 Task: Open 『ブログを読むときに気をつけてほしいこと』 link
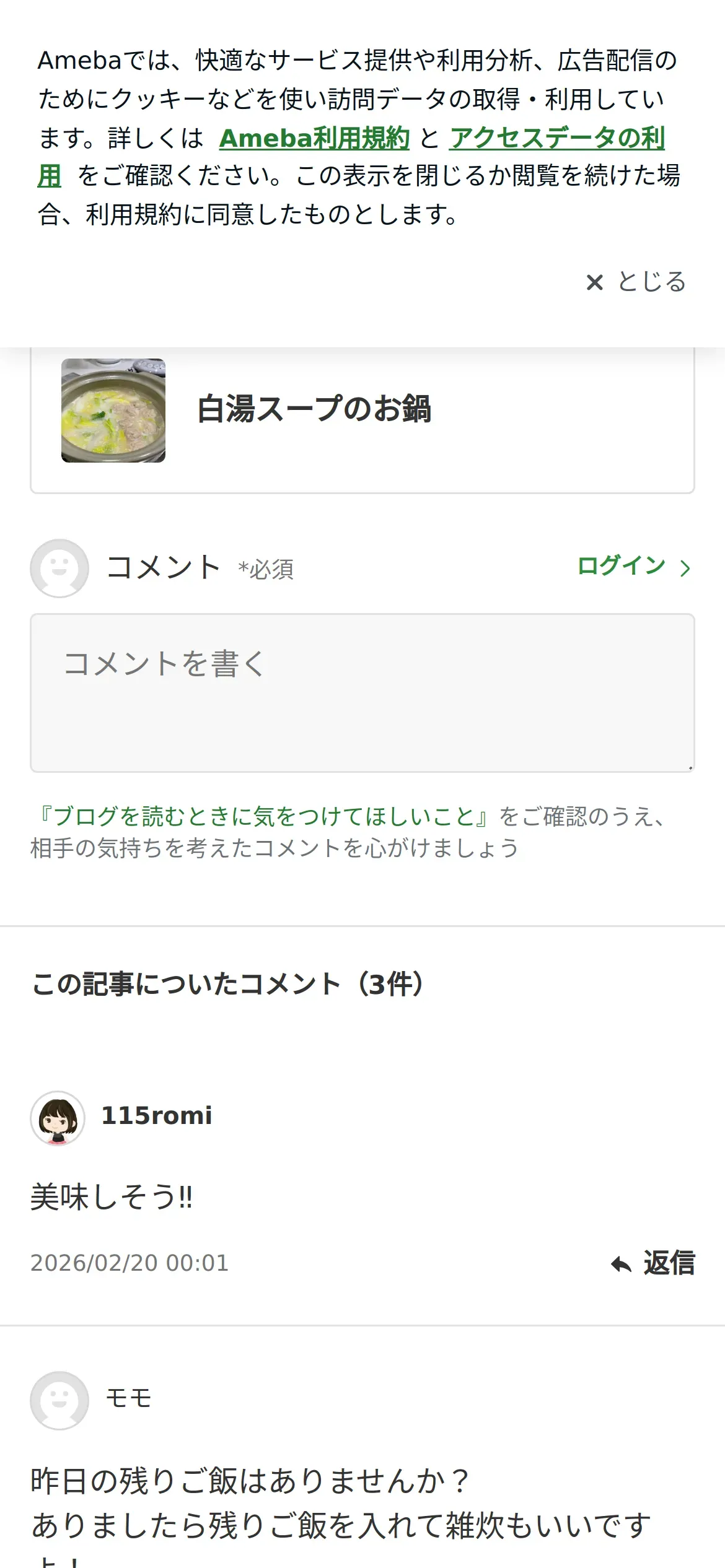tap(264, 816)
